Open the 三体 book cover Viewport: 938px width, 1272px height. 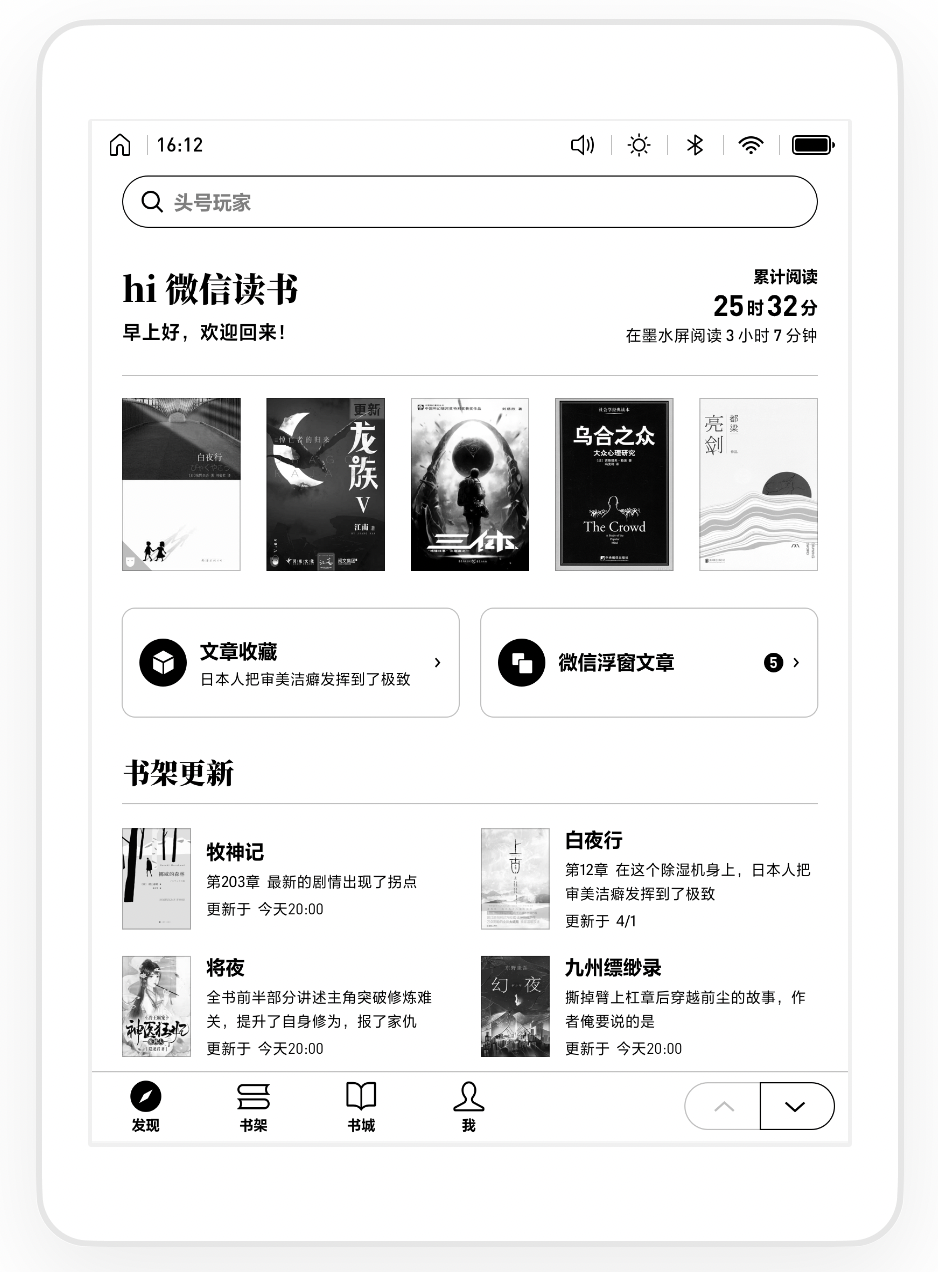click(x=469, y=484)
